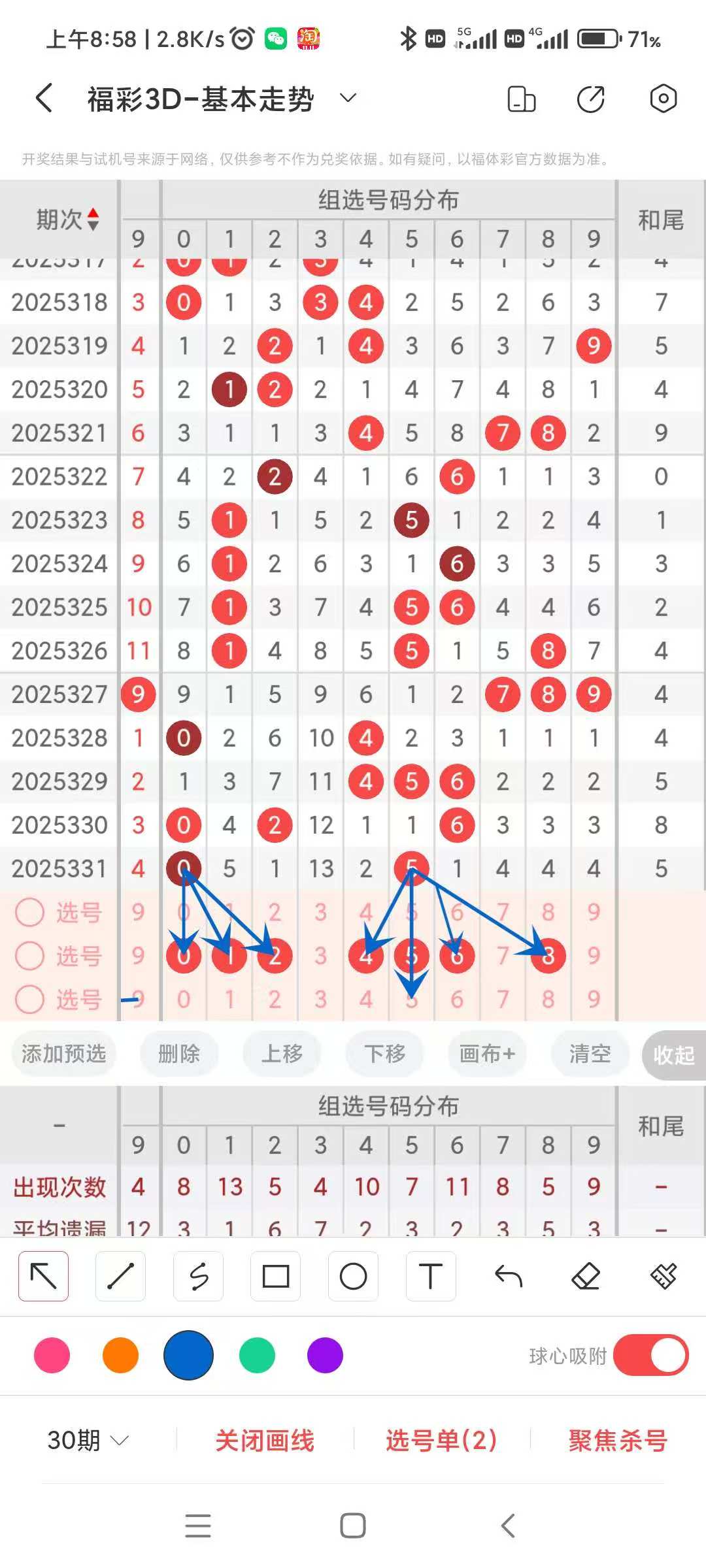Viewport: 706px width, 1568px height.
Task: Undo the last drawn annotation
Action: 510,1276
